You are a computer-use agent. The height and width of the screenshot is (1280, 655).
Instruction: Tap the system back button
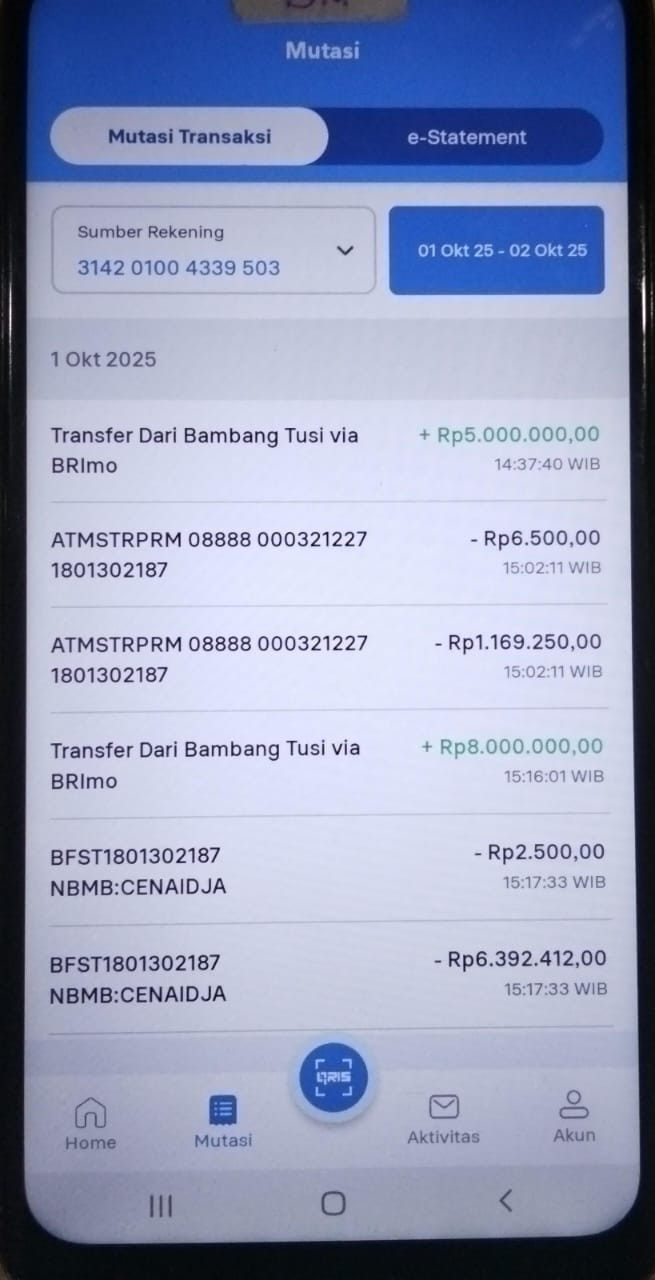[x=506, y=1201]
